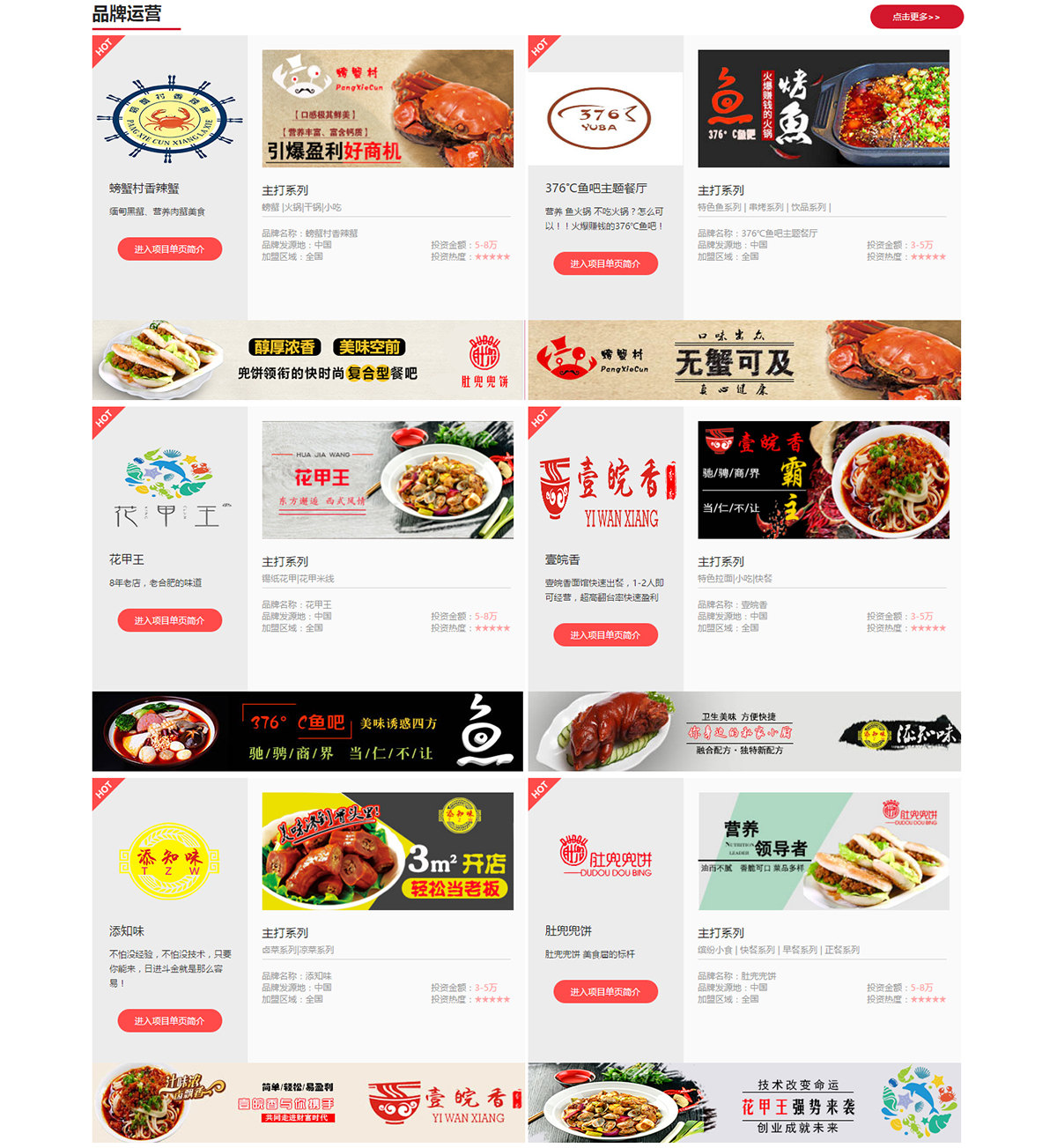Open the 螃蟹村 无蟹可及 banner
This screenshot has width=1057, height=1148.
tap(744, 359)
